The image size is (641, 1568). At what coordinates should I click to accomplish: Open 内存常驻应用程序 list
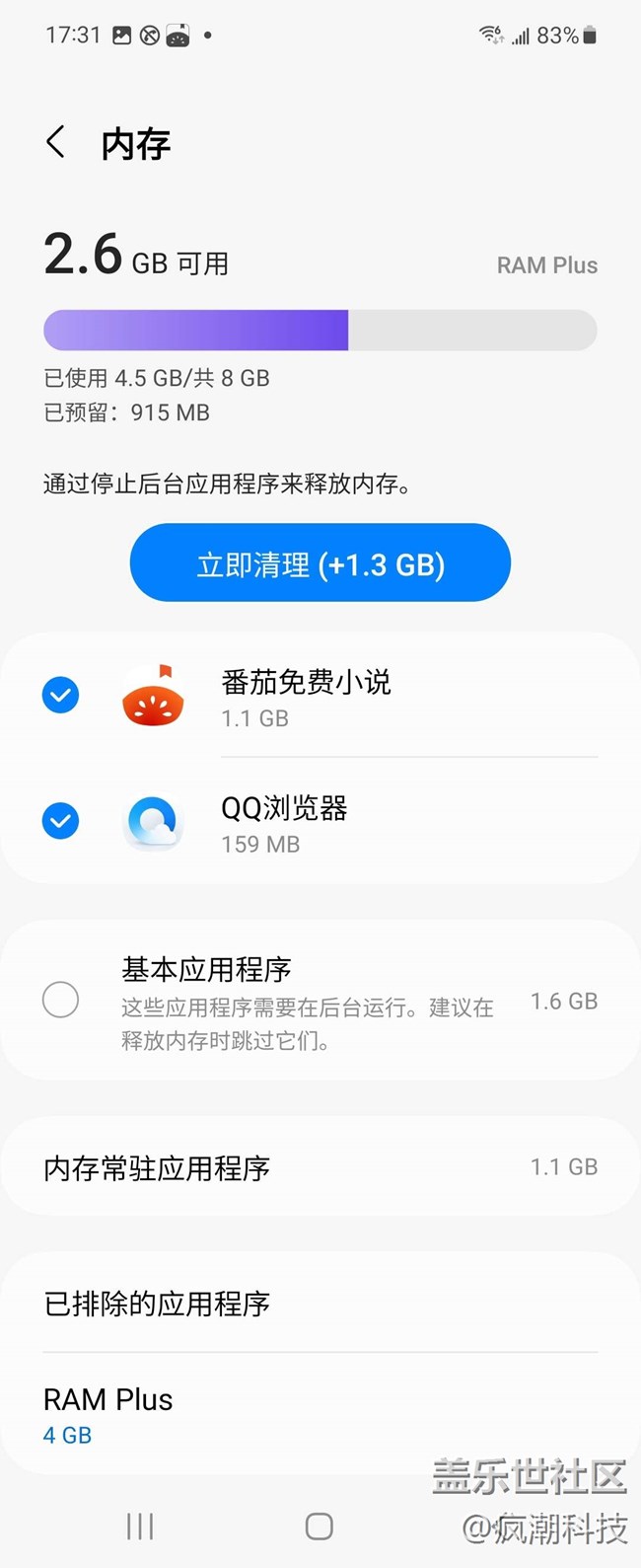pyautogui.click(x=320, y=1168)
